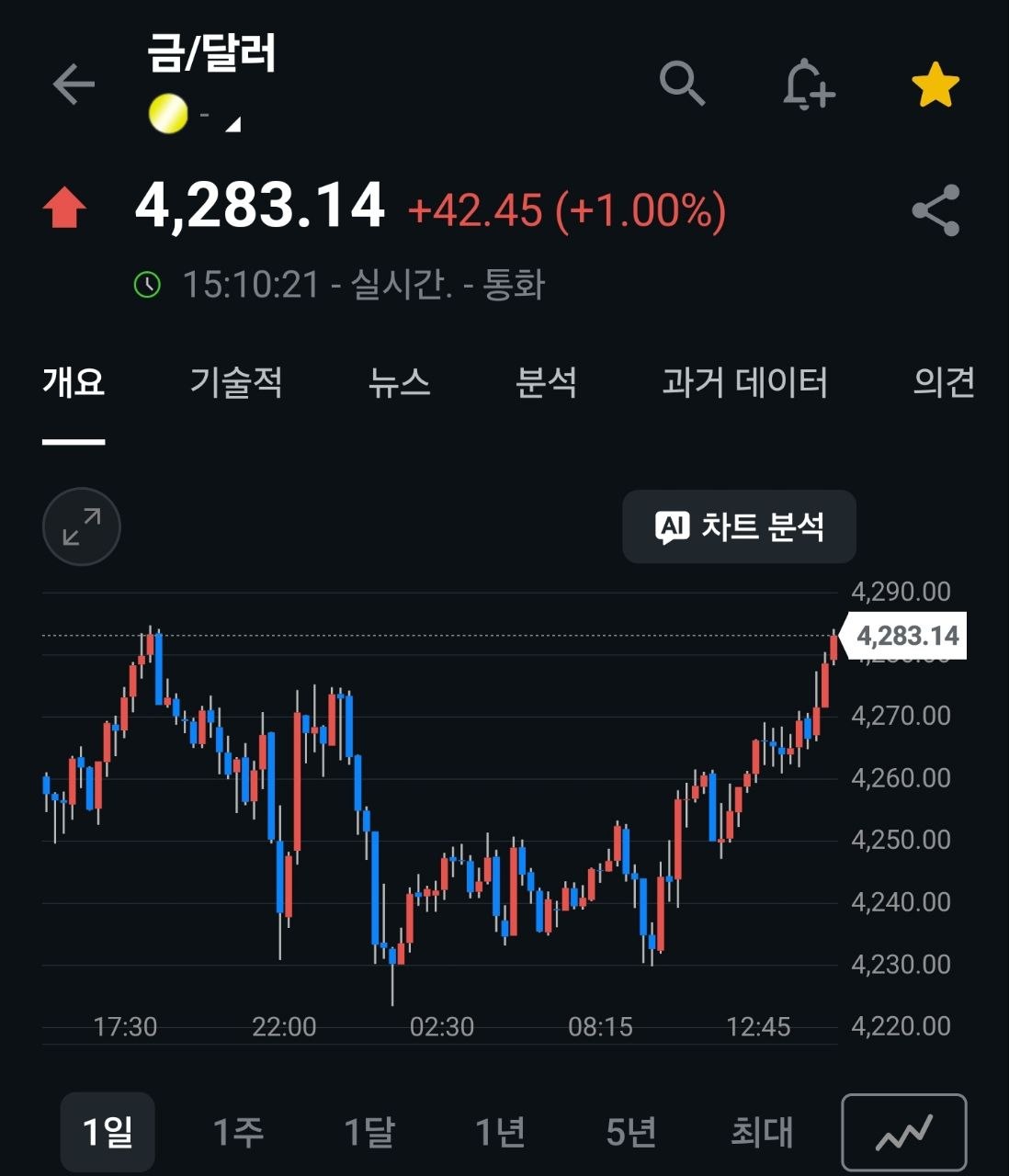1009x1176 pixels.
Task: Show the 5년 chart range
Action: (631, 1132)
